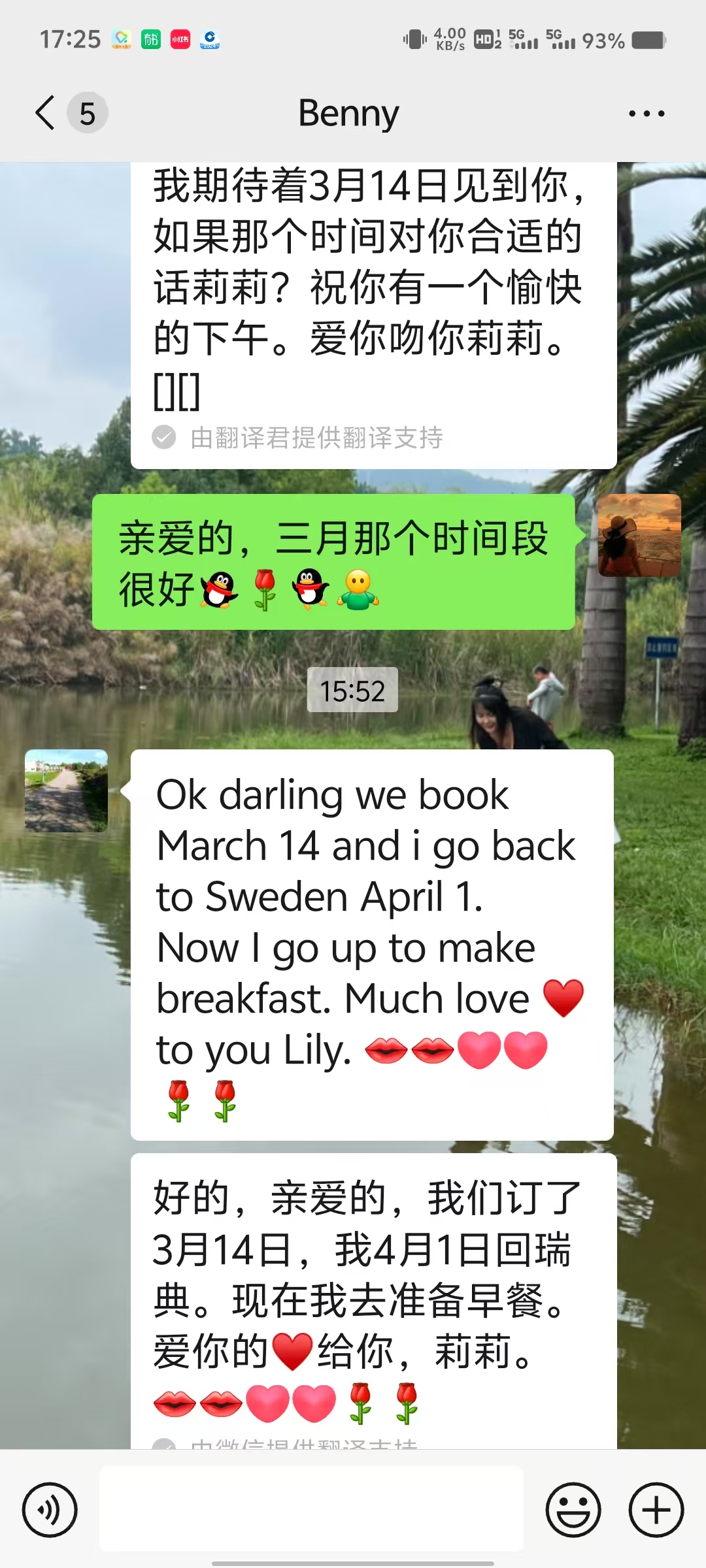Open the plus attachment menu

tap(656, 1510)
